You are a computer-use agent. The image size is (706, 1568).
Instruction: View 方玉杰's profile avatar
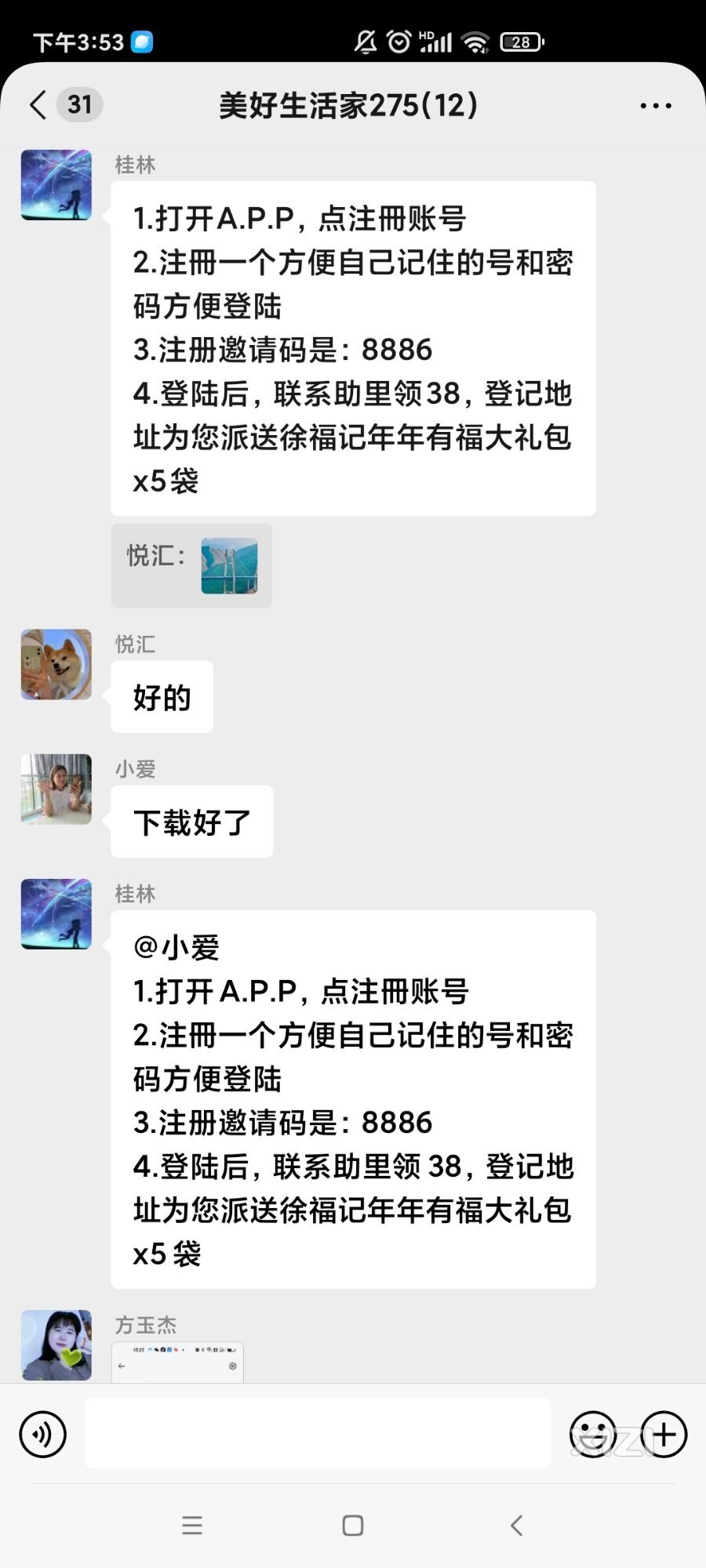tap(56, 1345)
